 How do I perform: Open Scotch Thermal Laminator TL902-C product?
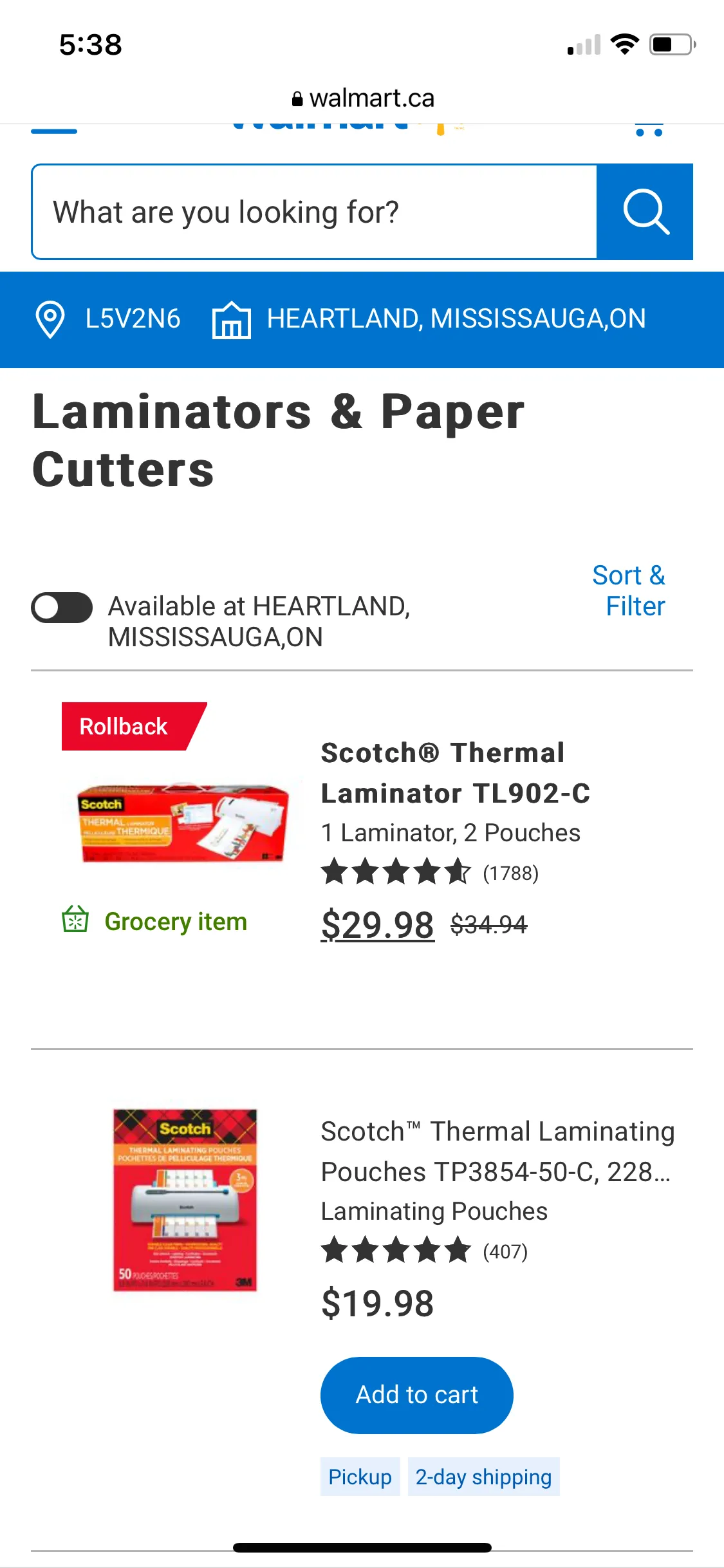pyautogui.click(x=455, y=772)
